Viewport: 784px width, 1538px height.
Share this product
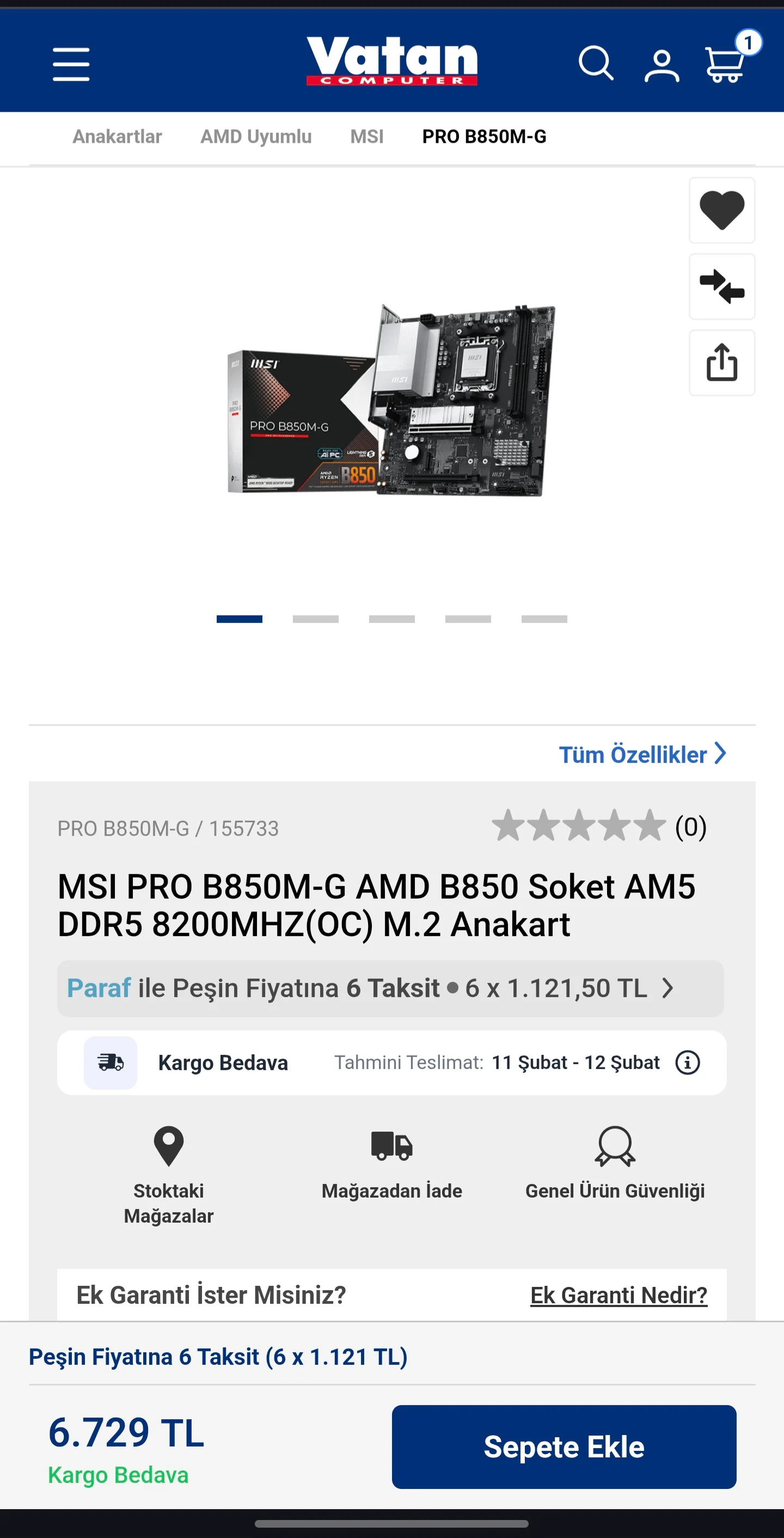click(721, 362)
